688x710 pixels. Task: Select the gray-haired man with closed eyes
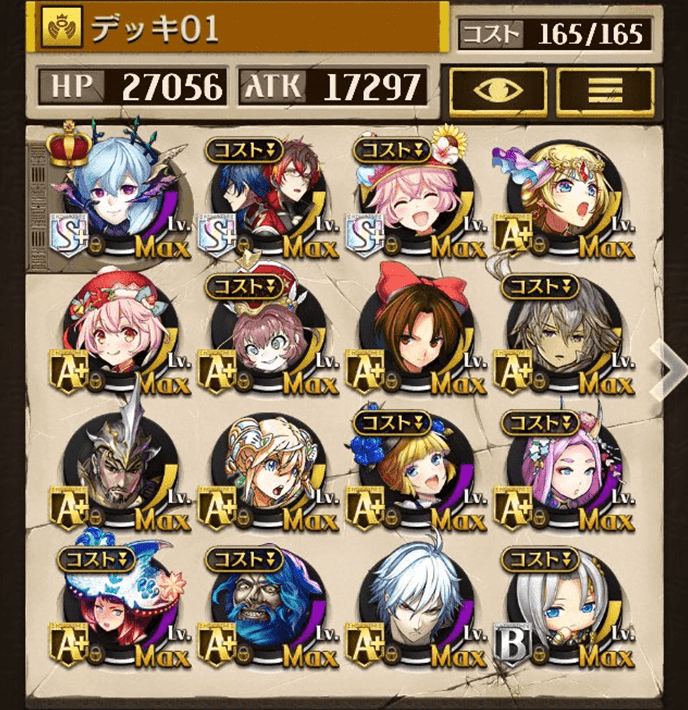click(x=560, y=335)
